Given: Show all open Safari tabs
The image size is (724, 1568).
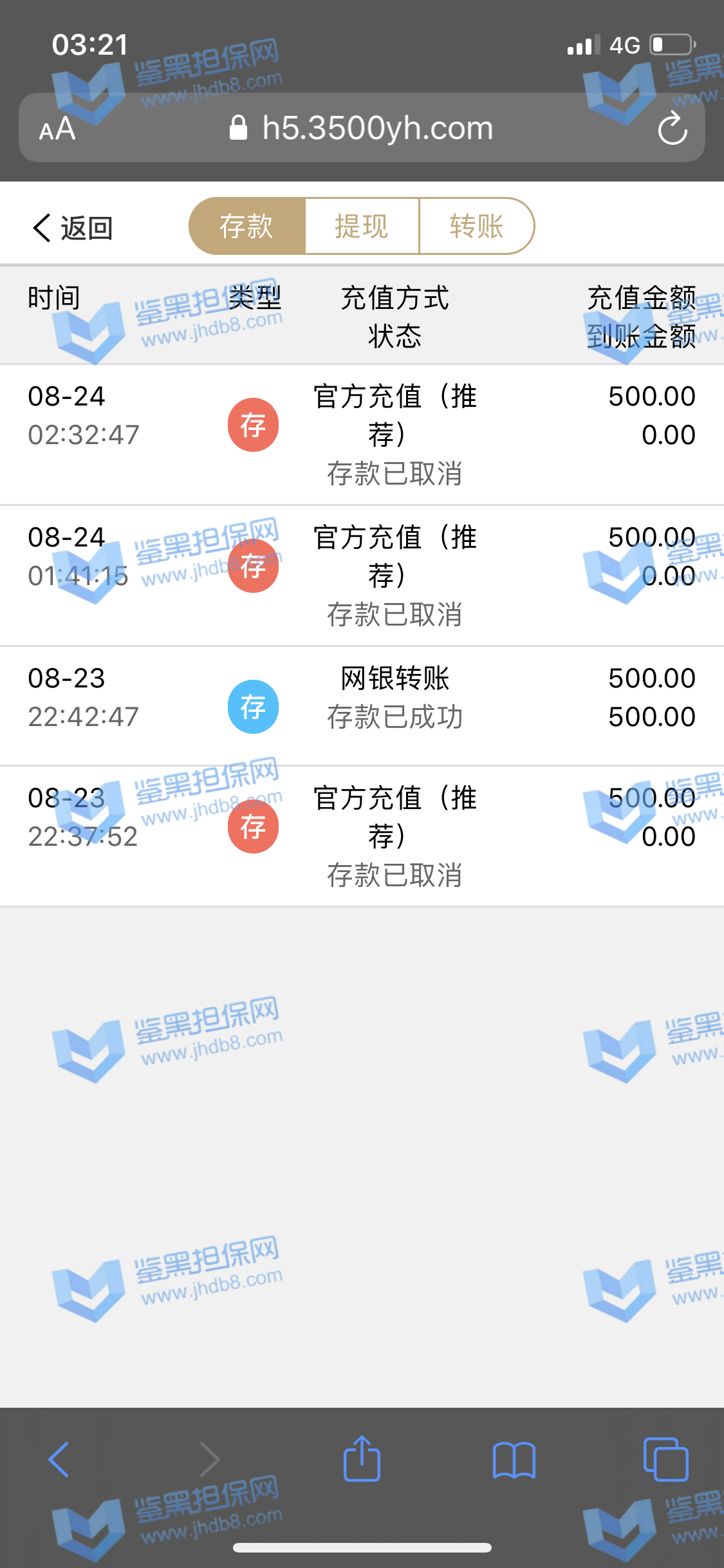Looking at the screenshot, I should coord(665,1459).
